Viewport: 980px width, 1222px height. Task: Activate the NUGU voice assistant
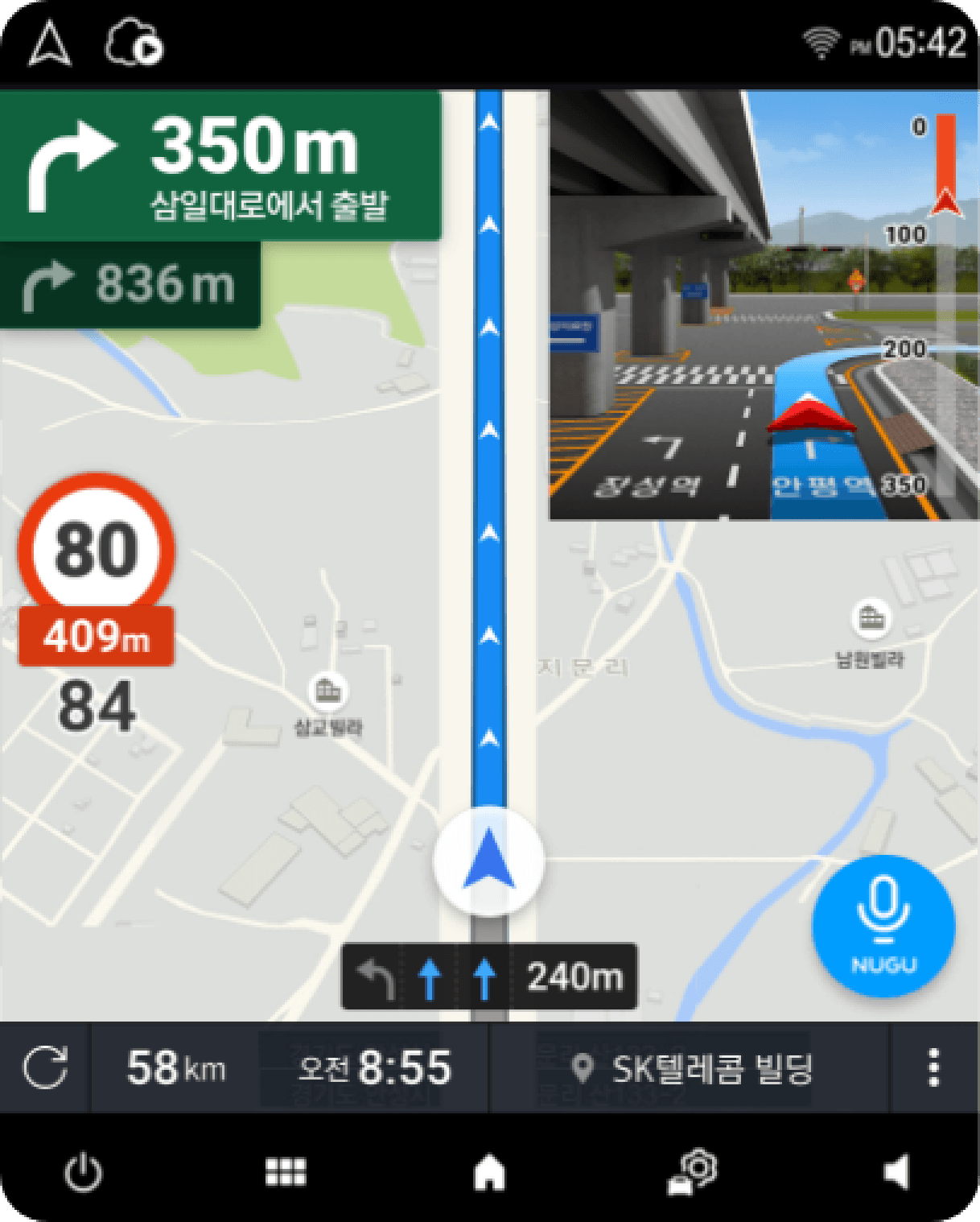tap(883, 926)
